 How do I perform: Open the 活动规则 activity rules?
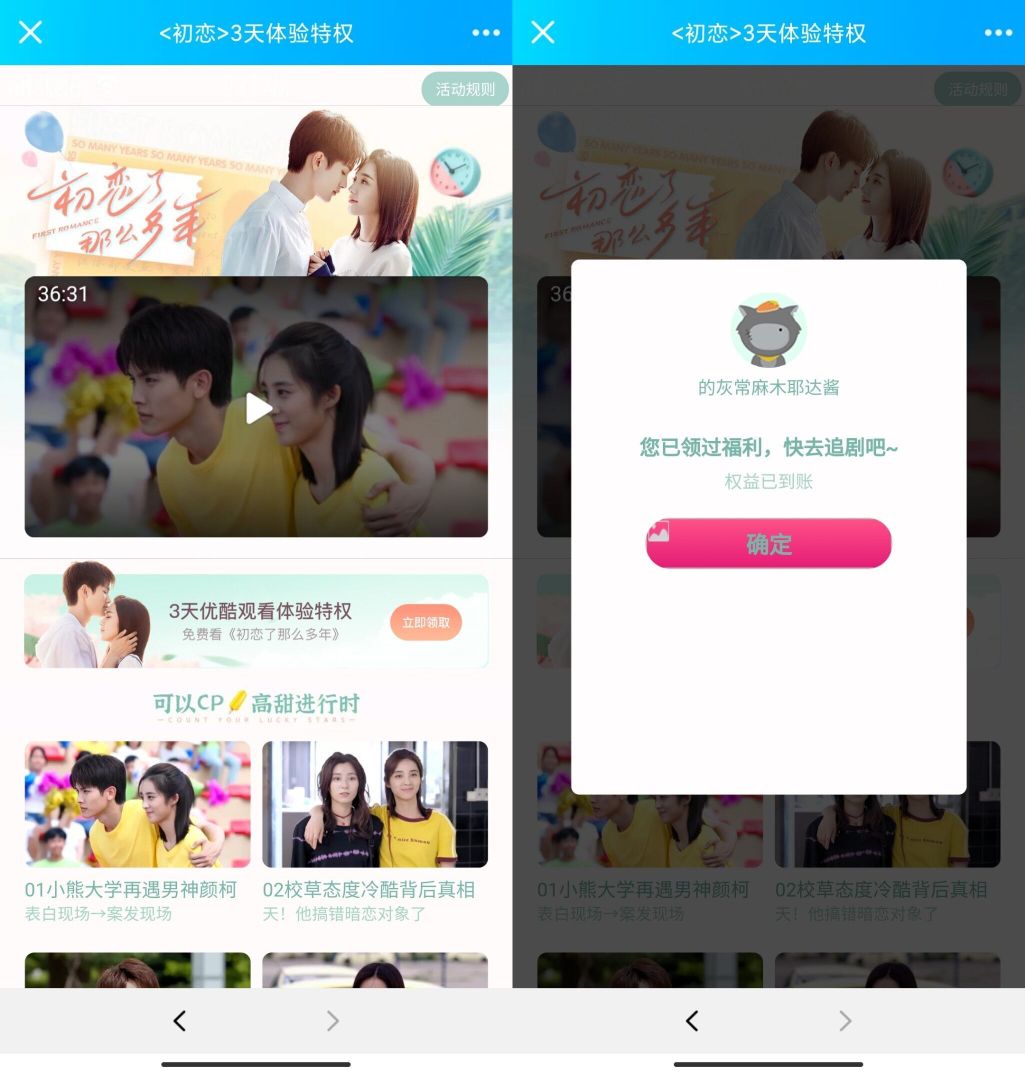[x=465, y=89]
